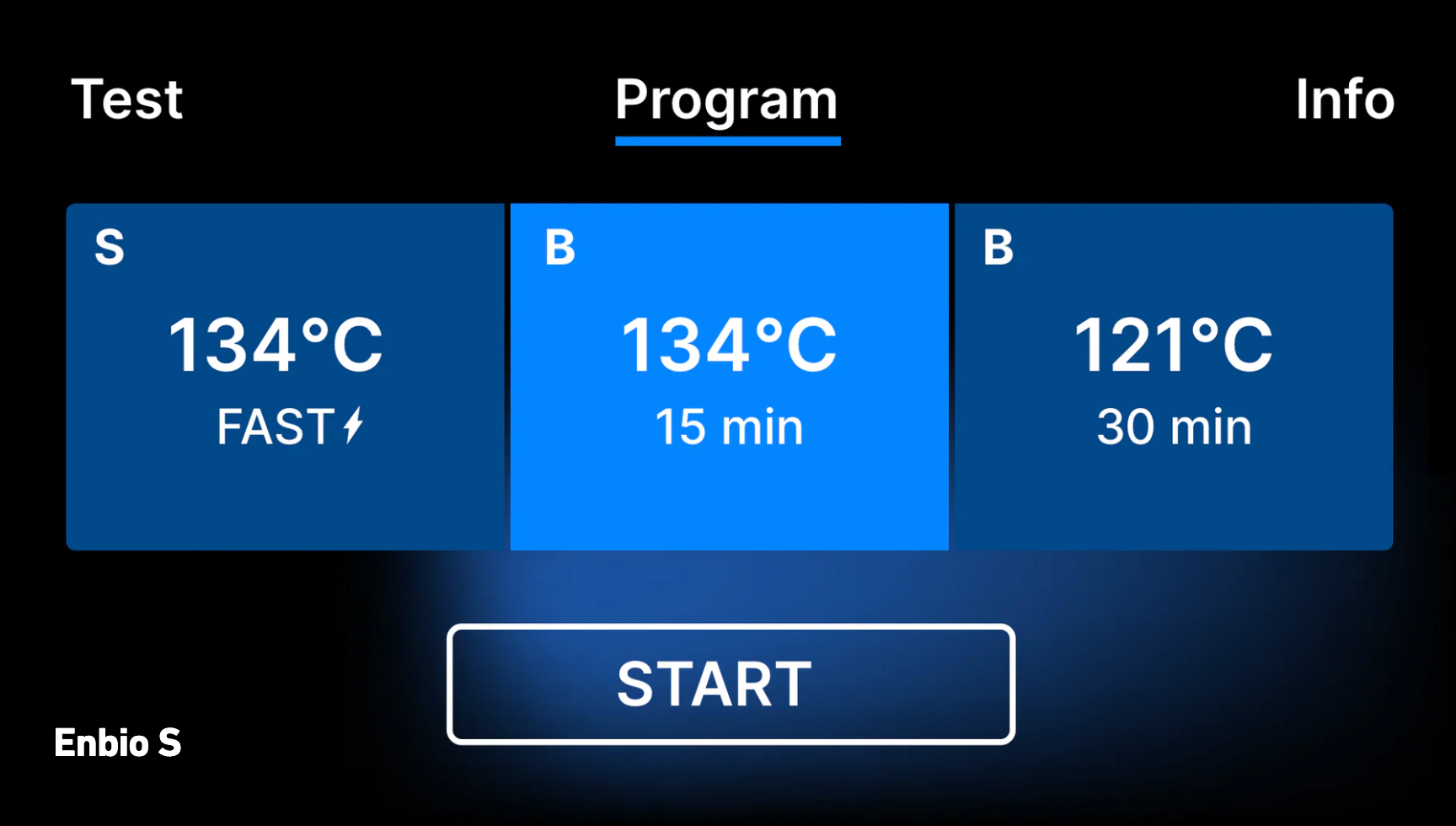Image resolution: width=1456 pixels, height=826 pixels.
Task: Tap START to begin the cycle
Action: click(x=731, y=684)
